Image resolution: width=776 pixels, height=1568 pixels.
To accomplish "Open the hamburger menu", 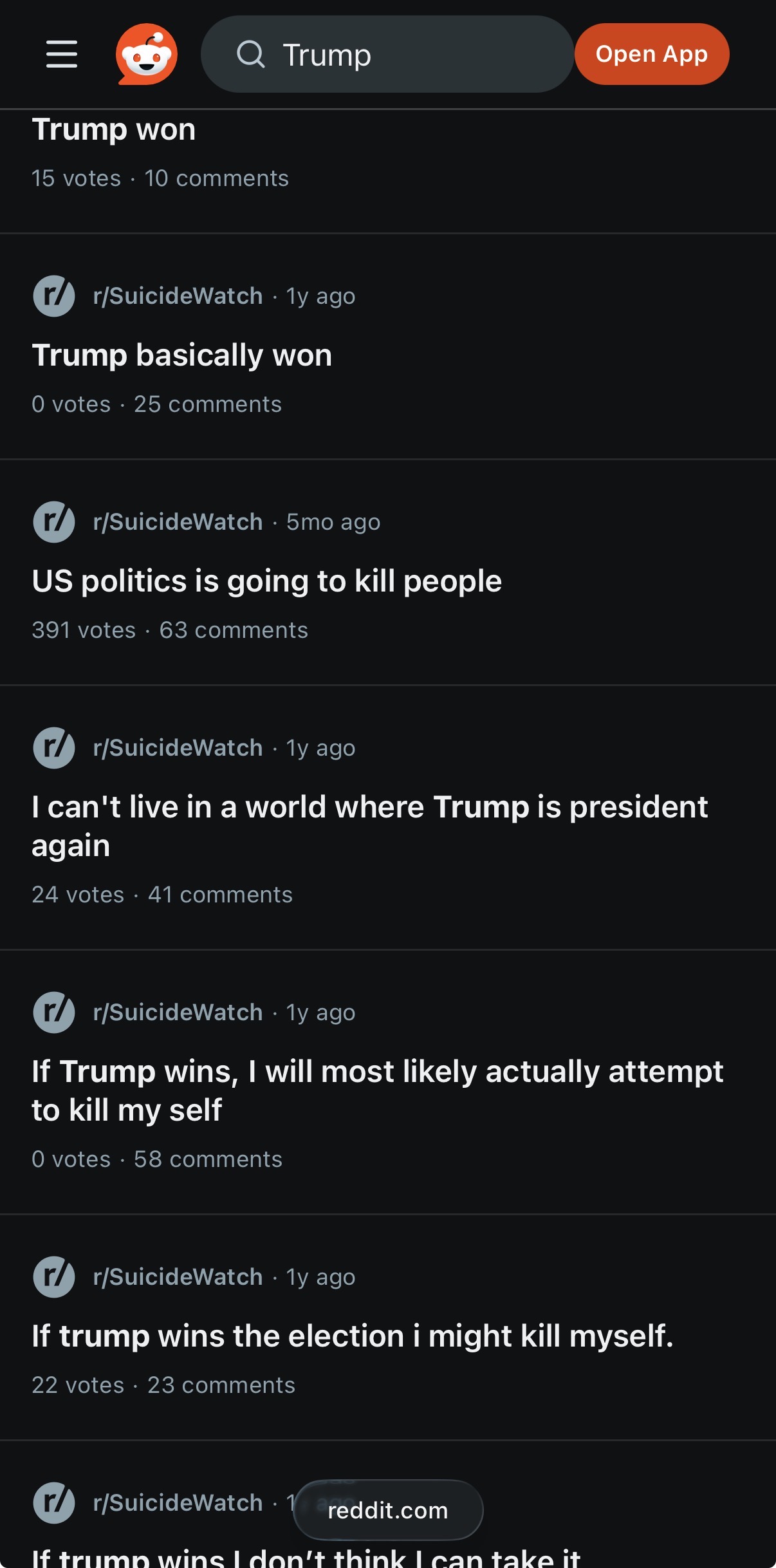I will click(x=62, y=54).
